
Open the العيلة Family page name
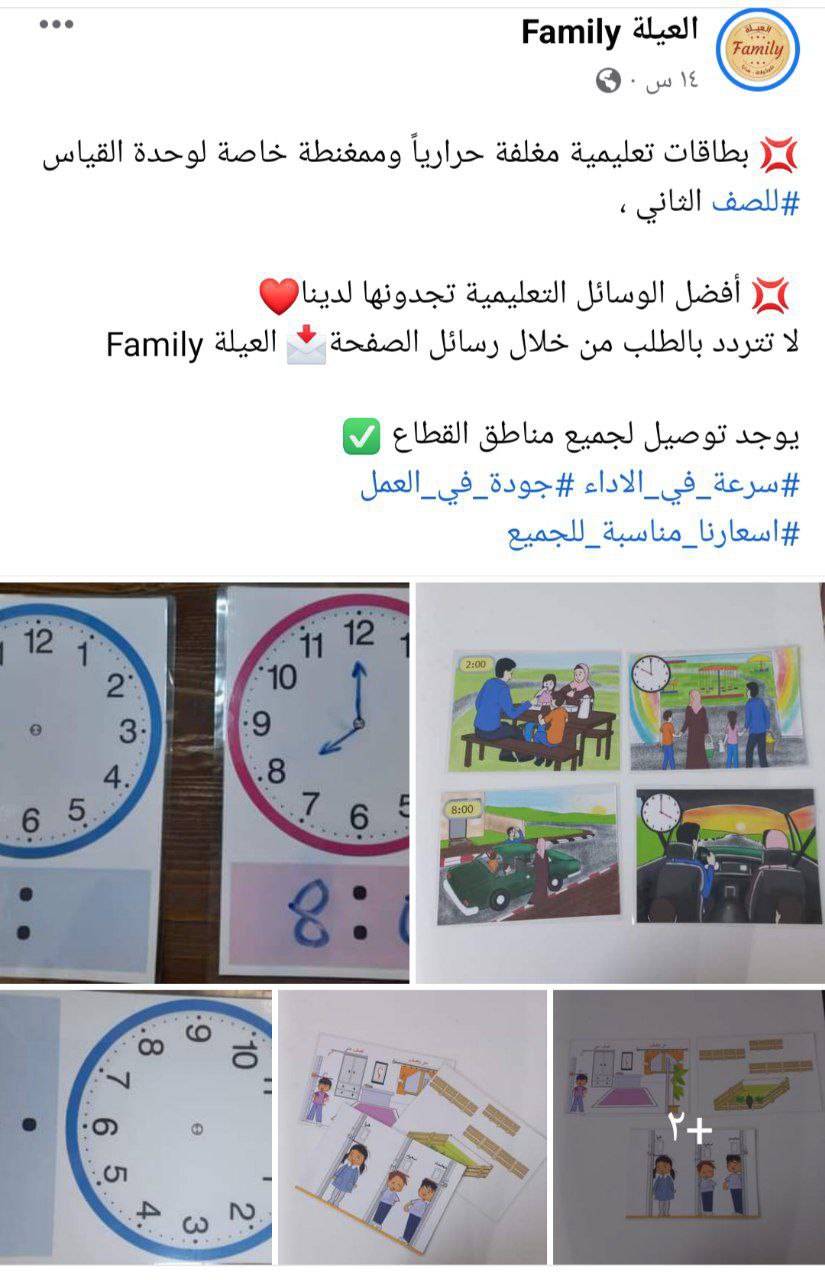click(x=609, y=33)
